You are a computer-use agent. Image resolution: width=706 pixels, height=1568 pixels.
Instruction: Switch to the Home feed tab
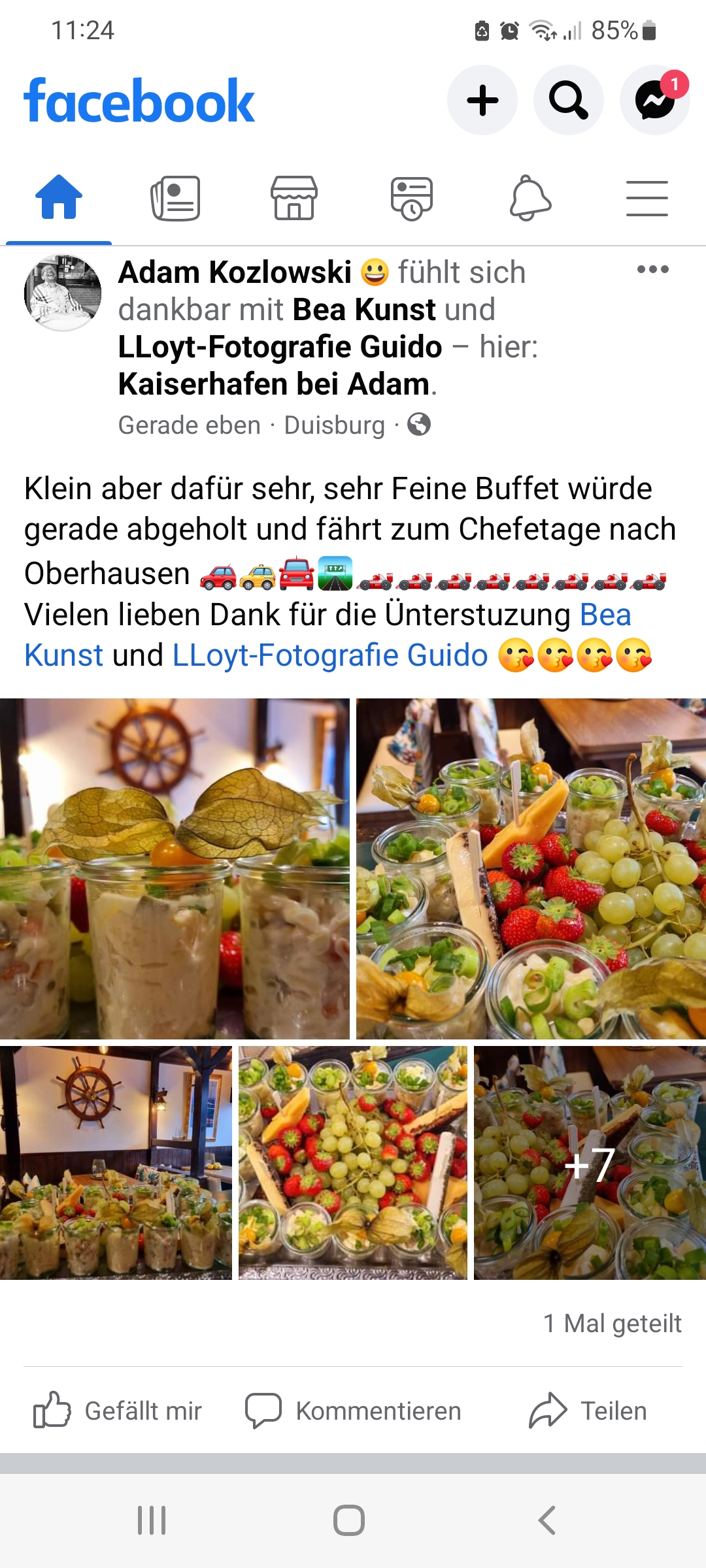point(59,198)
